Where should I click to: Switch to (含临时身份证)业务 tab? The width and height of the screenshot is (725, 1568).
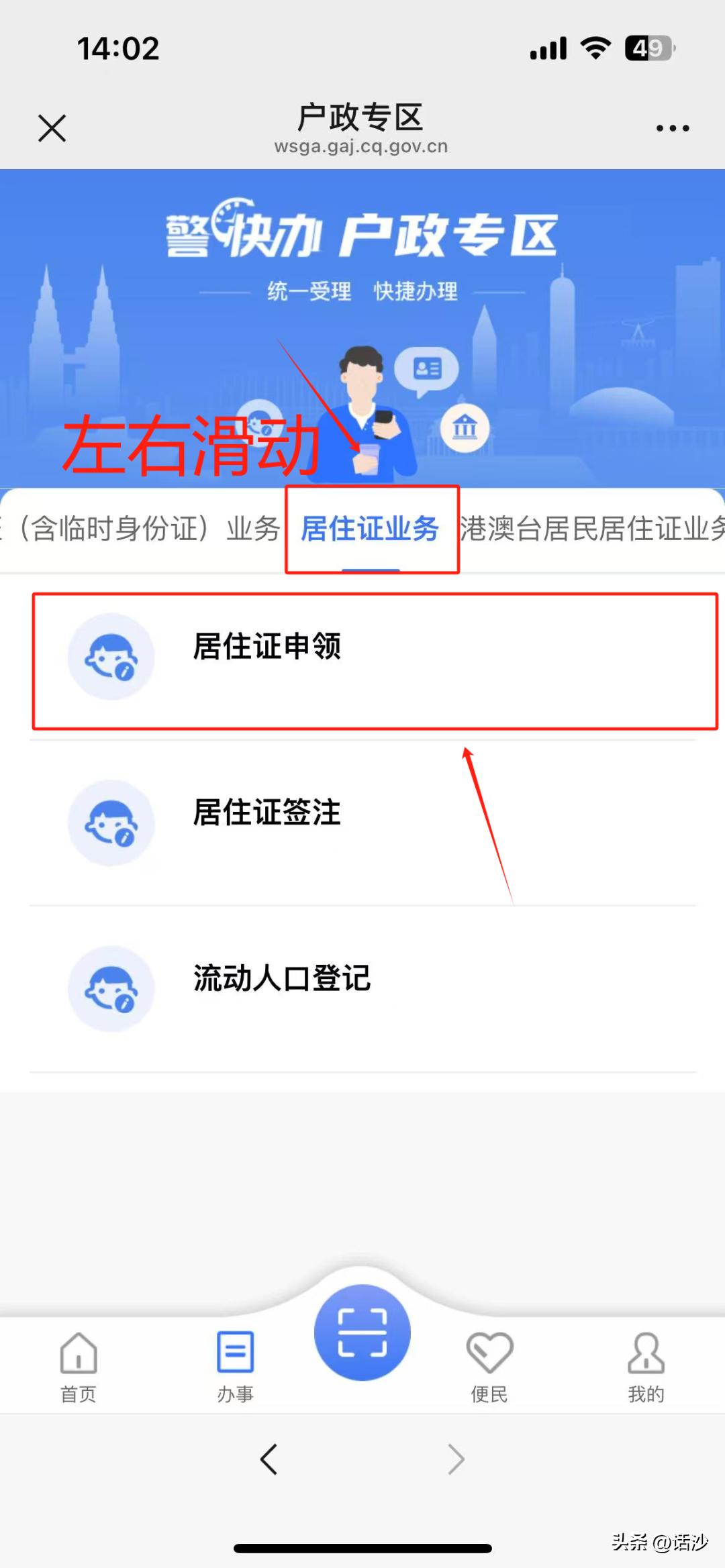[x=144, y=529]
